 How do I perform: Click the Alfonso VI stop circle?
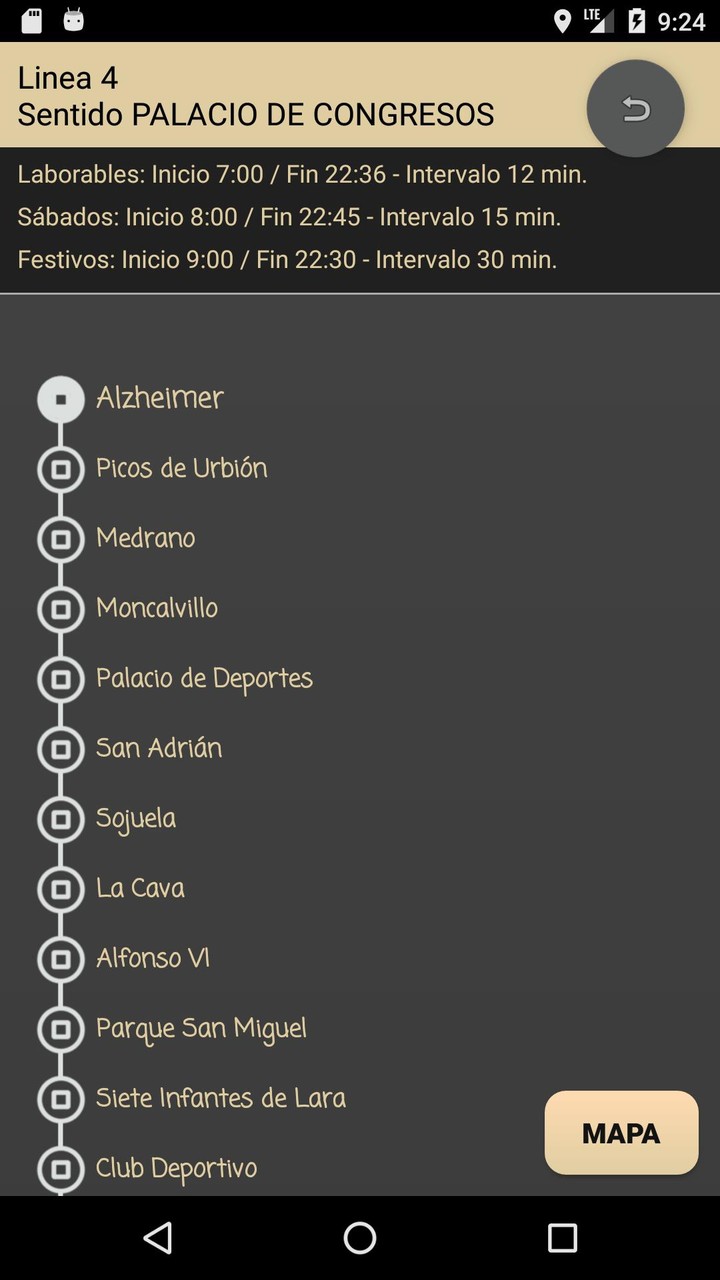pyautogui.click(x=60, y=958)
